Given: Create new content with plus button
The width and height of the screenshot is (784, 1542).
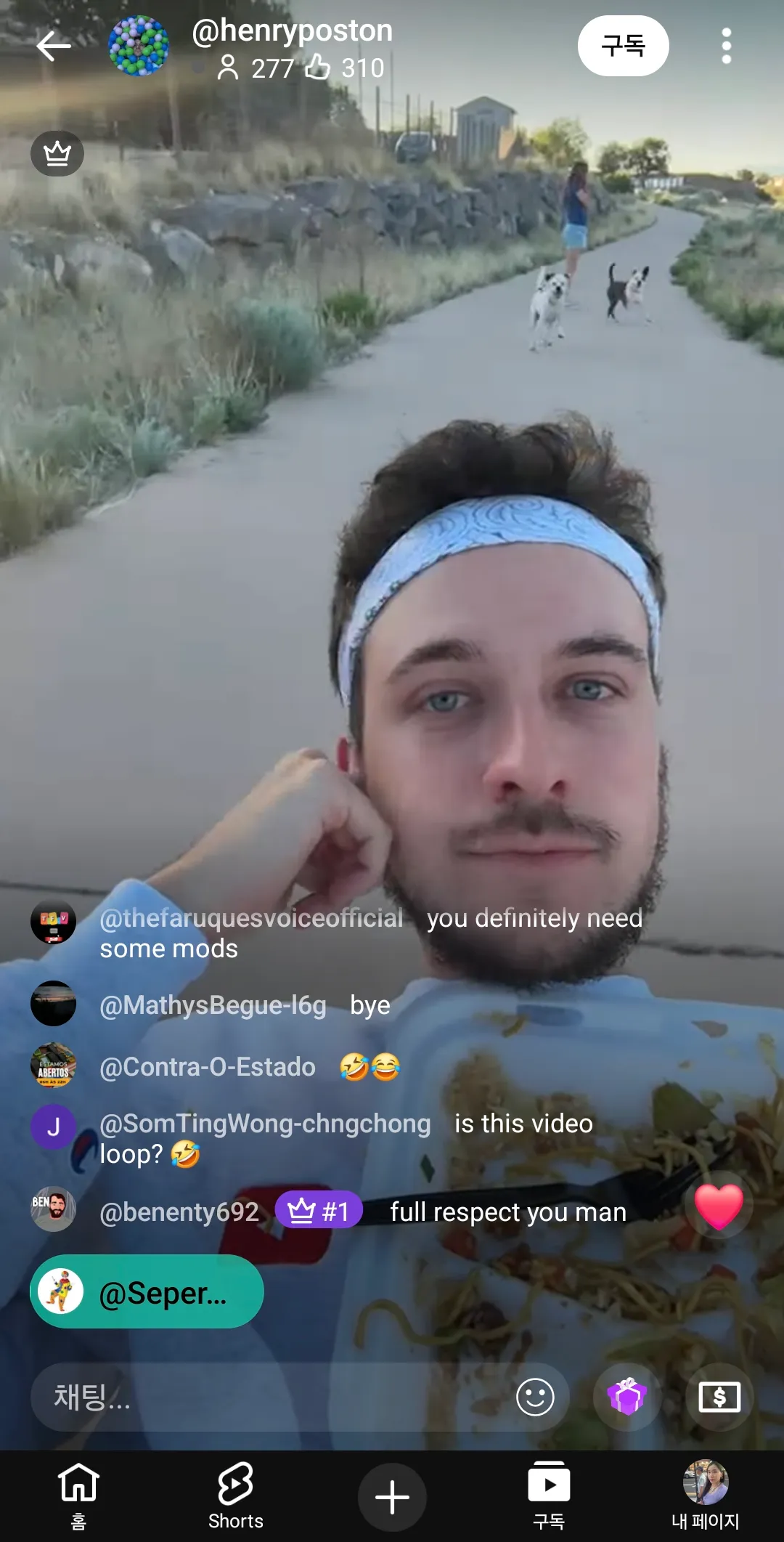Looking at the screenshot, I should click(392, 1497).
